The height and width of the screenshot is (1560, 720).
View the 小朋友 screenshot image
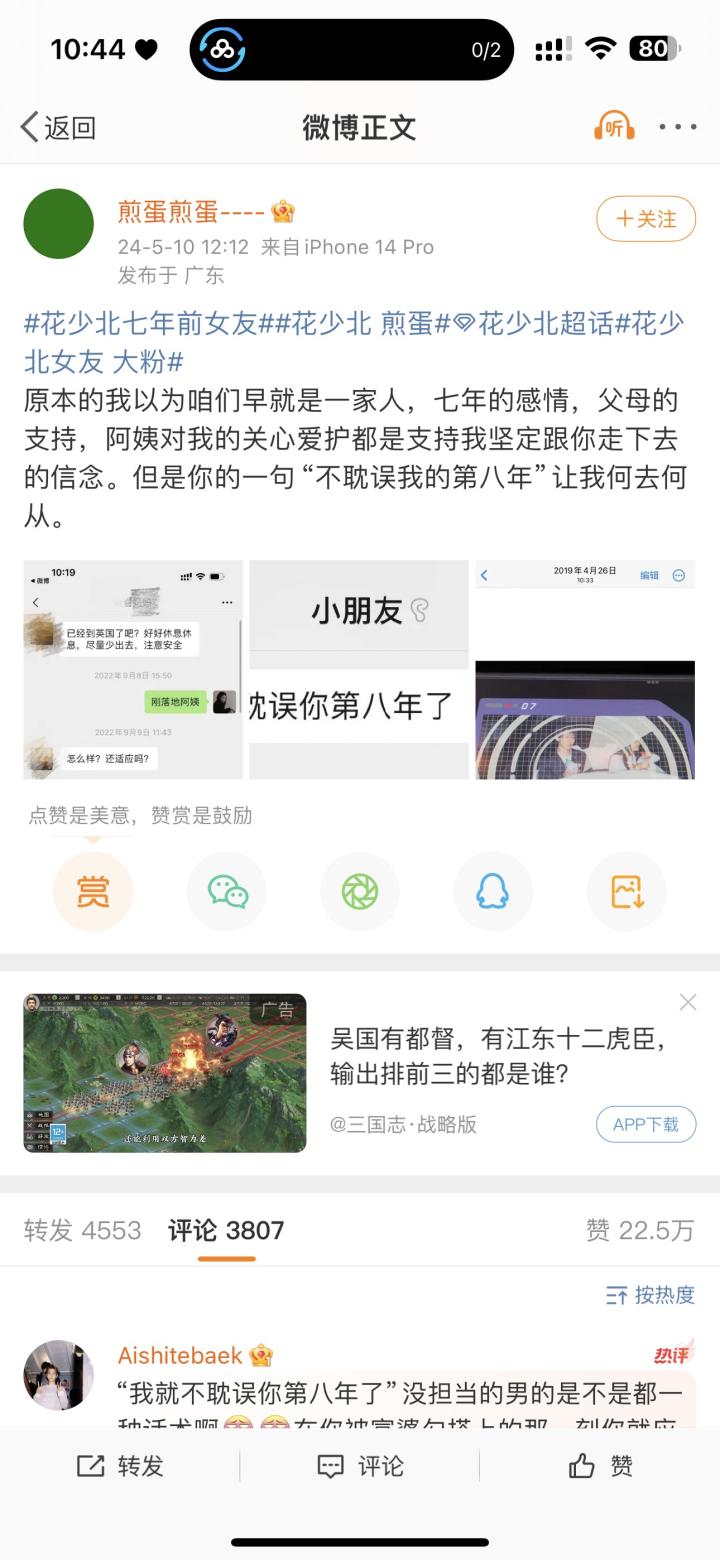tap(359, 669)
